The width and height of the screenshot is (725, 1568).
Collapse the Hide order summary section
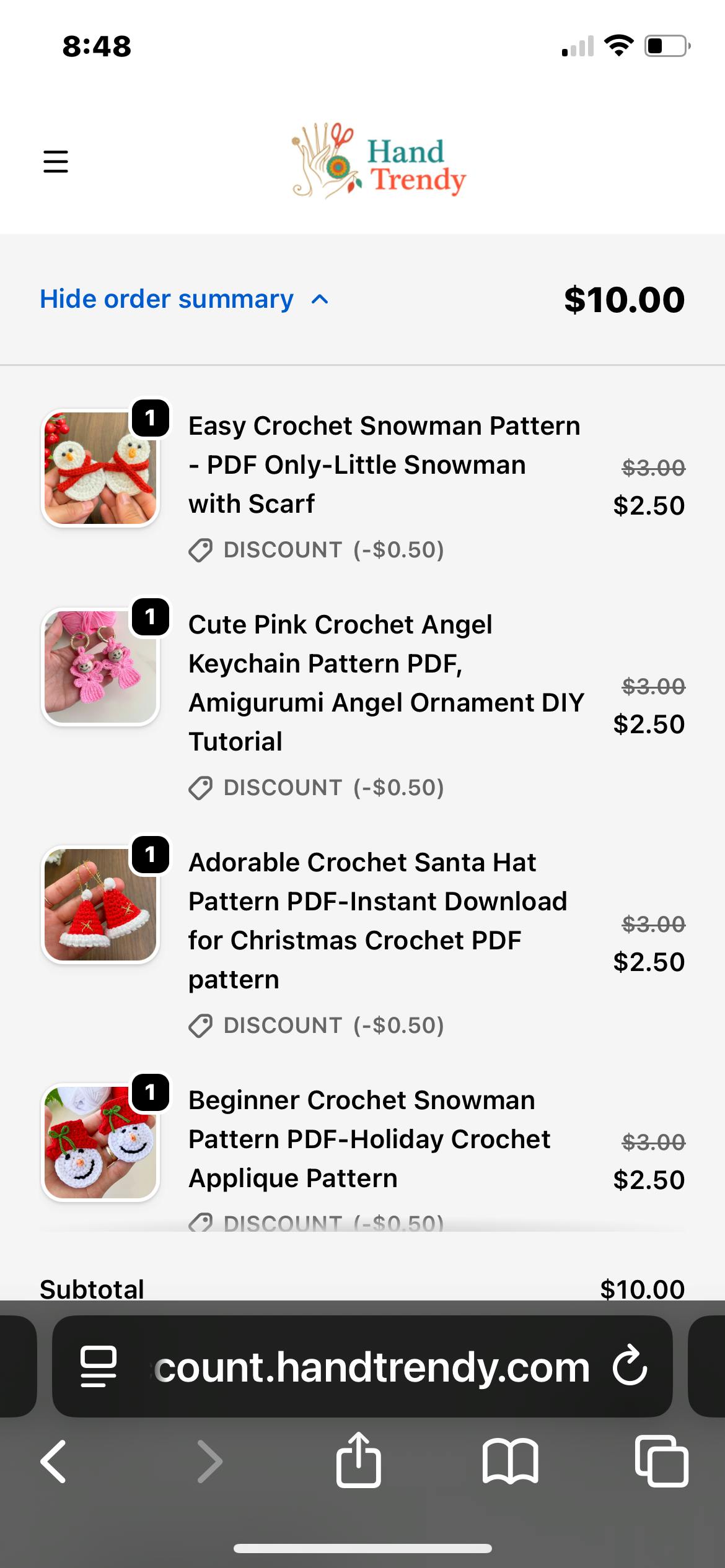(x=183, y=300)
